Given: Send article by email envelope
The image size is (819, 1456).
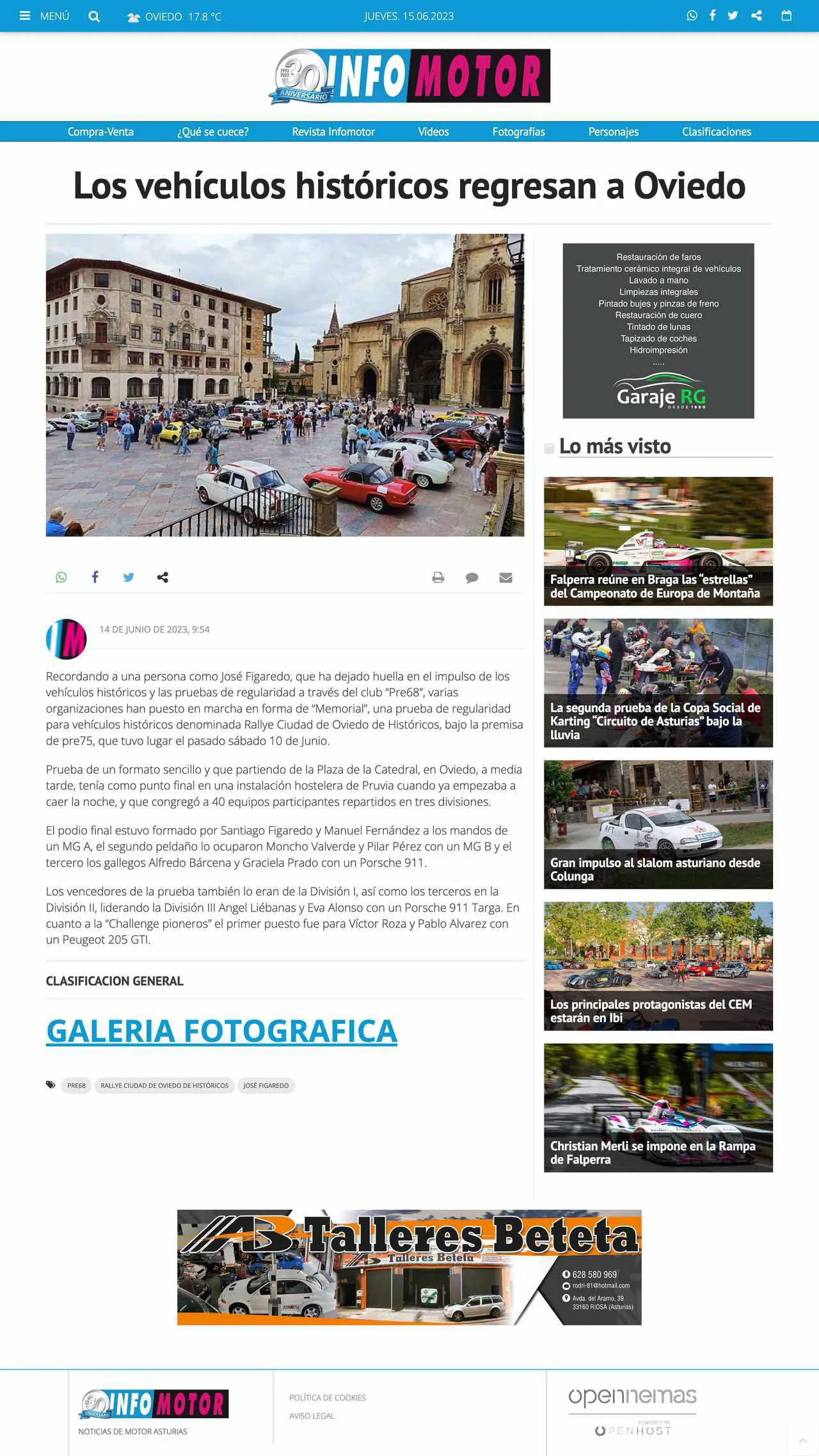Looking at the screenshot, I should 505,578.
